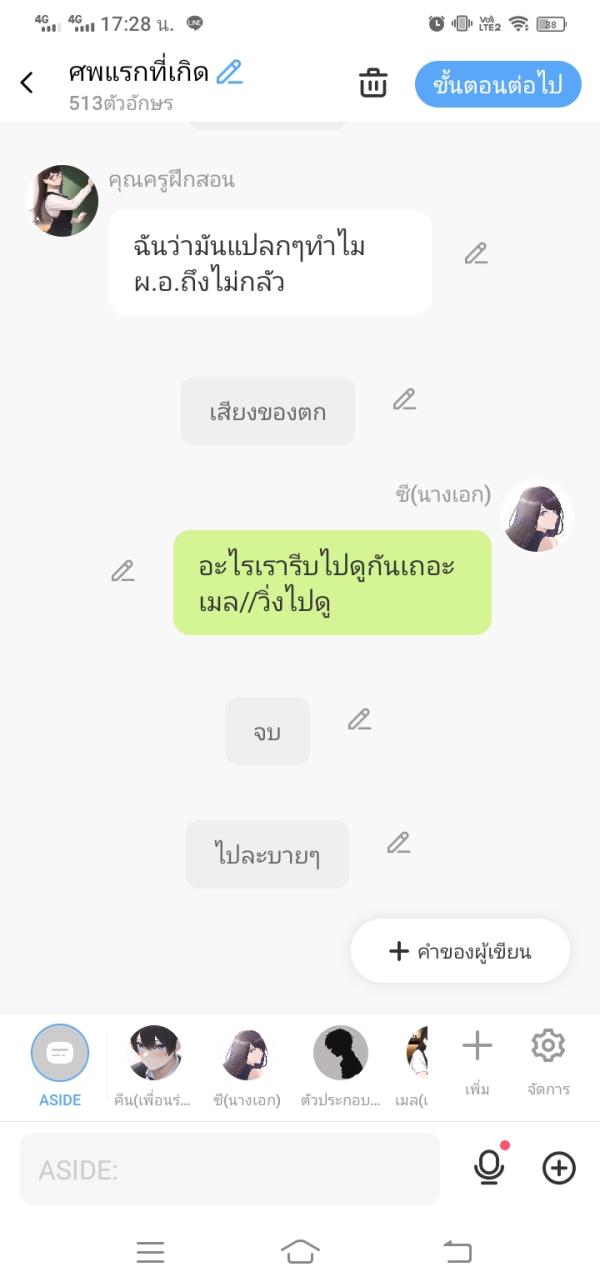Viewport: 600px width, 1287px height.
Task: Edit the aside จบ
Action: [x=359, y=720]
